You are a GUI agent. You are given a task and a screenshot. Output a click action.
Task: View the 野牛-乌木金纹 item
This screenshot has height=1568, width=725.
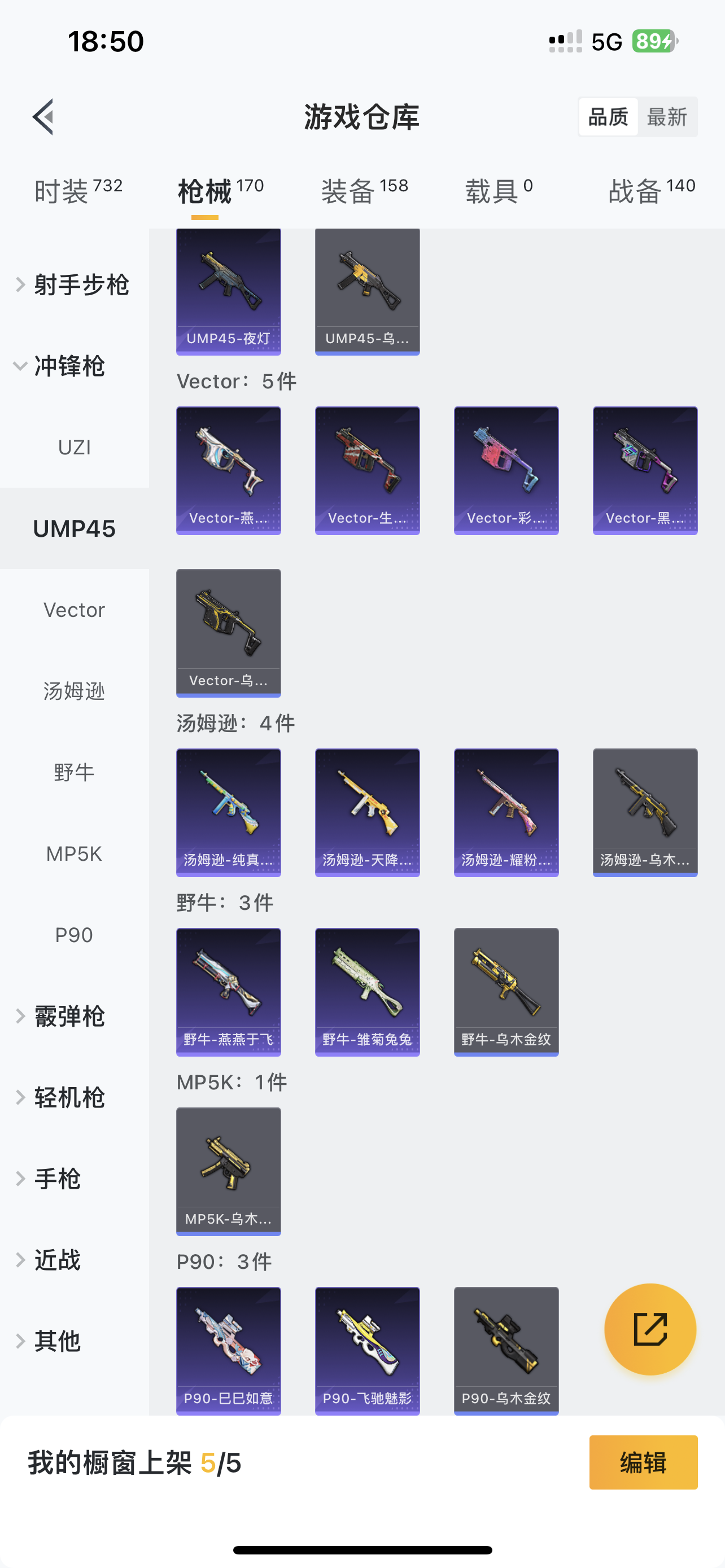506,992
